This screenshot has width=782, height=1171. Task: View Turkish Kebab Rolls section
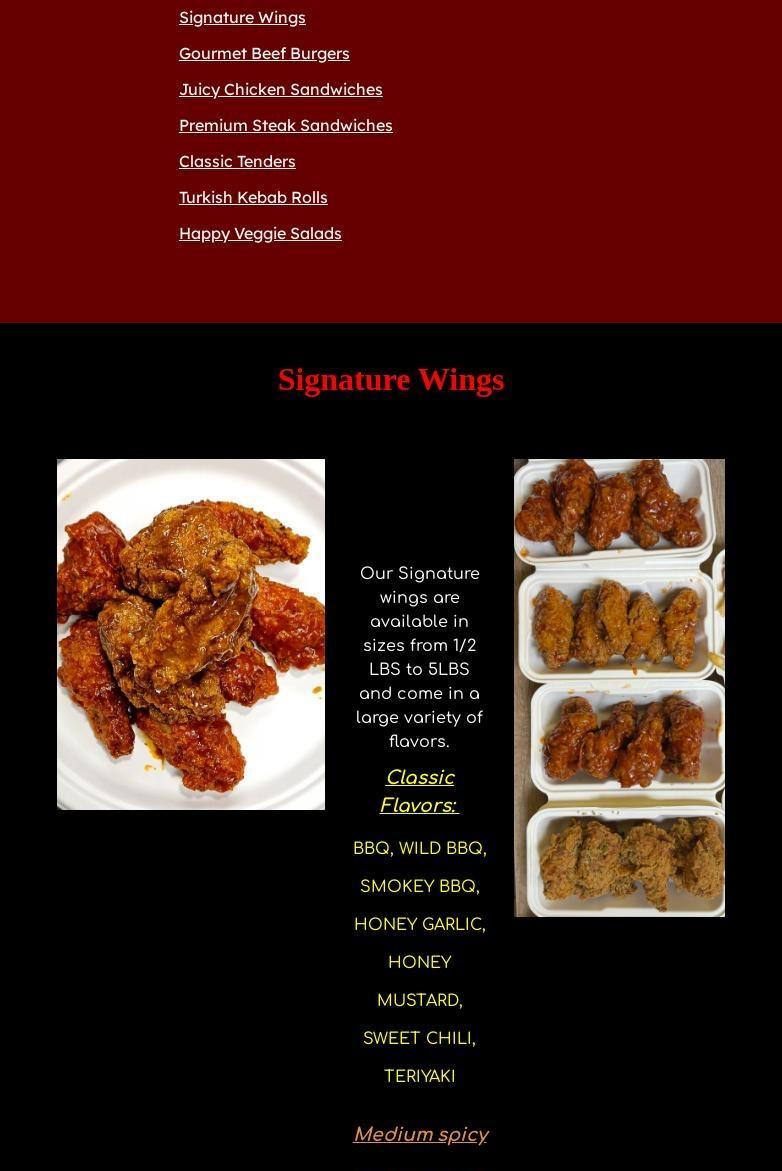253,197
